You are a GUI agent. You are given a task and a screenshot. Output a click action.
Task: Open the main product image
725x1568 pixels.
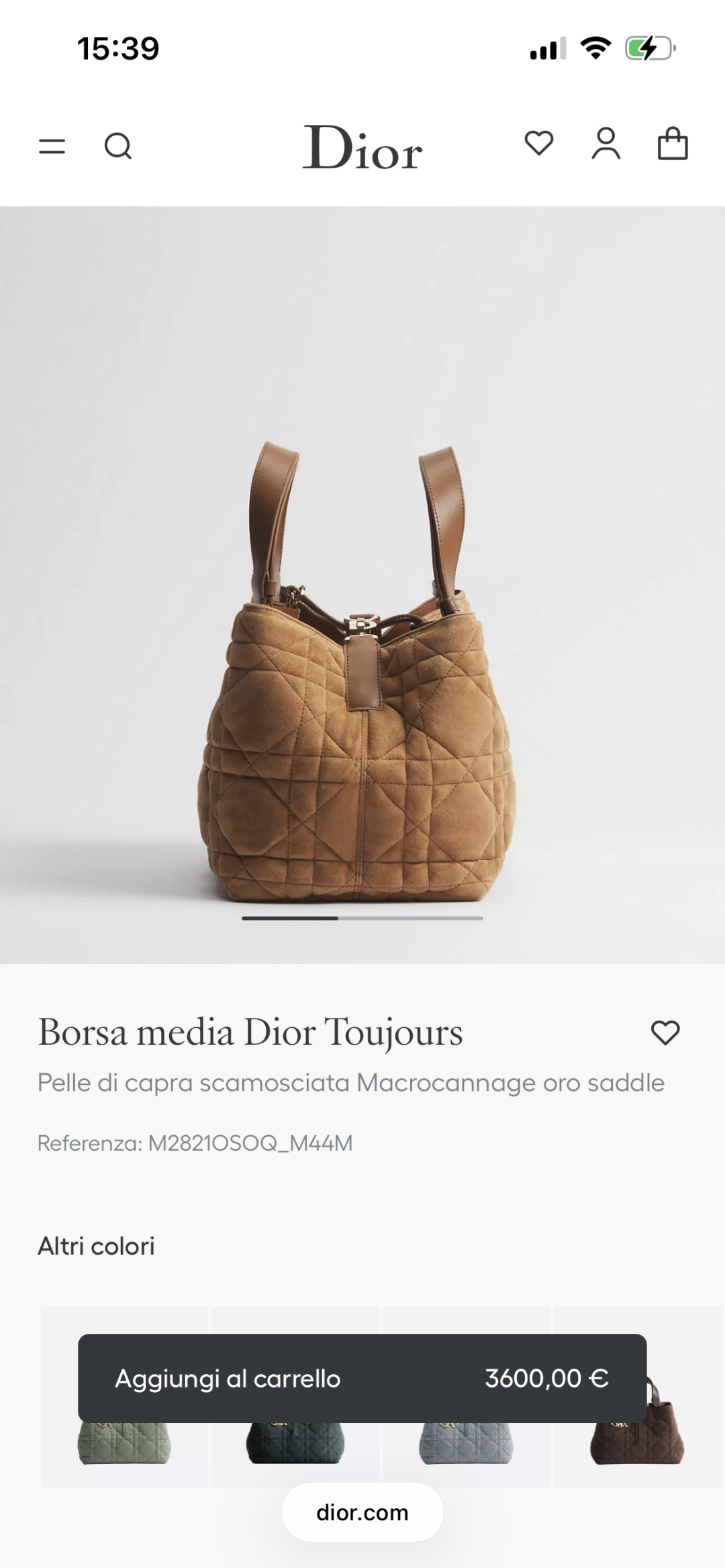(x=362, y=585)
